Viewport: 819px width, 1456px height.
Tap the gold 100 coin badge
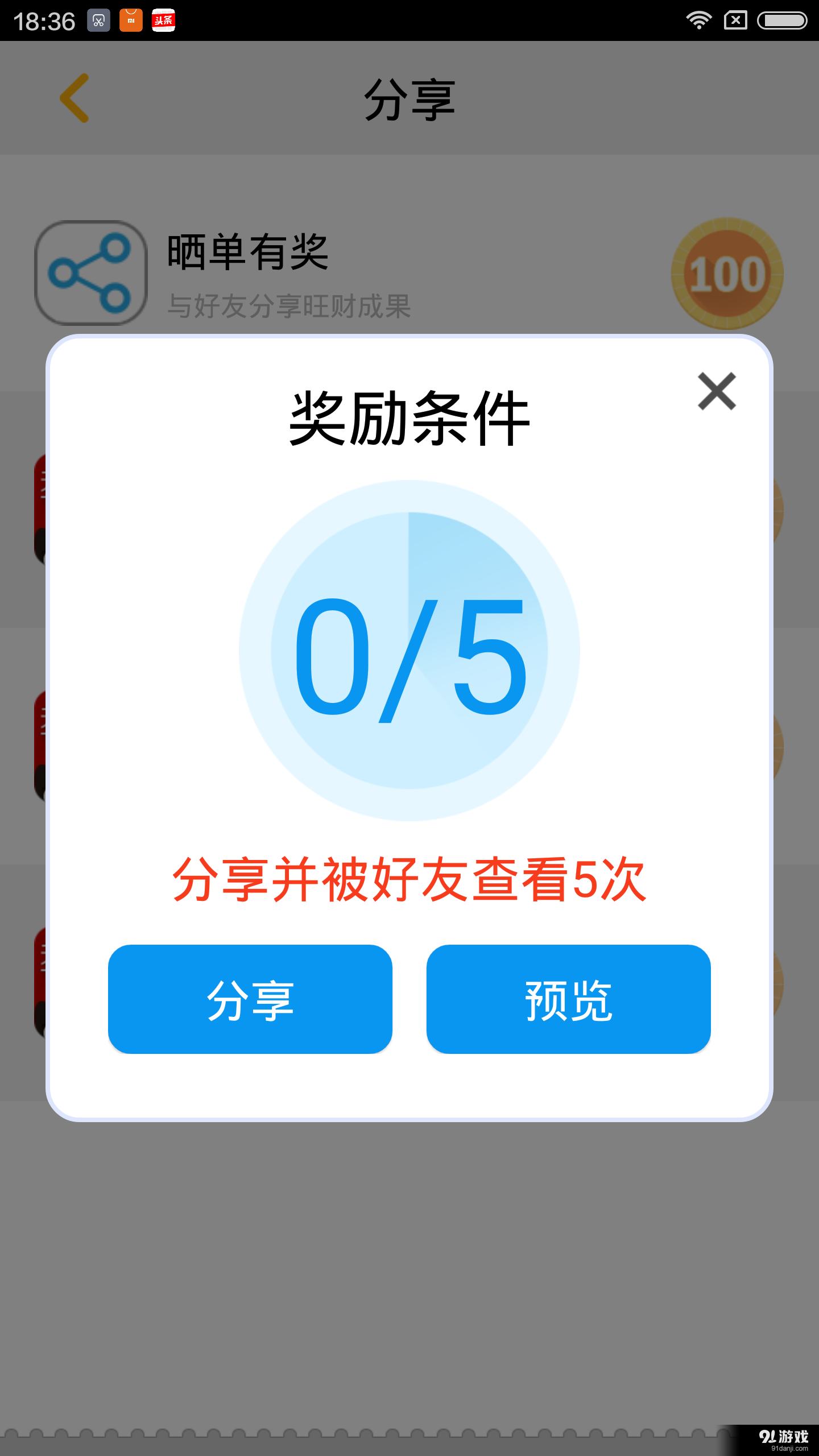point(727,275)
